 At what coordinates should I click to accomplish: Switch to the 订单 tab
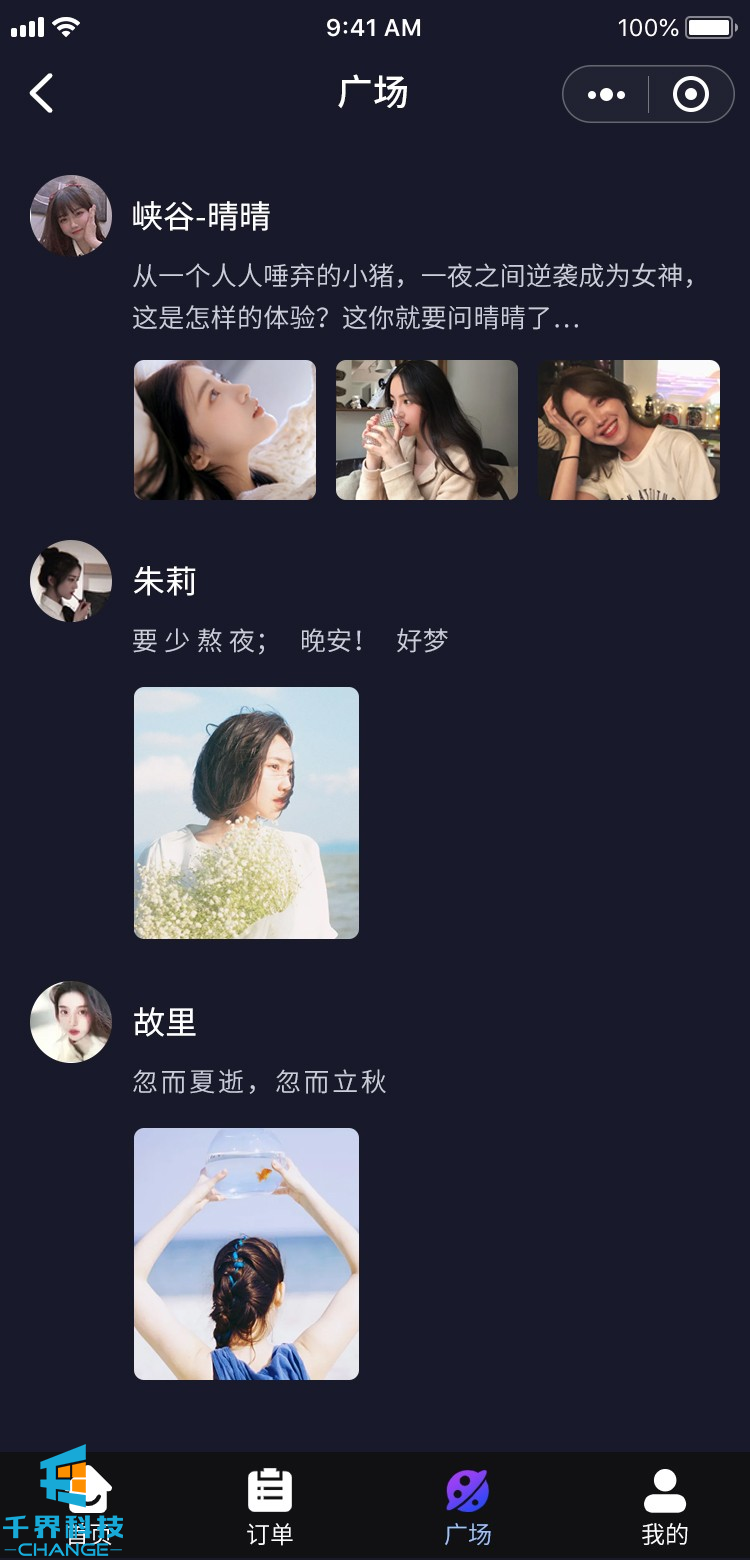click(x=270, y=1506)
